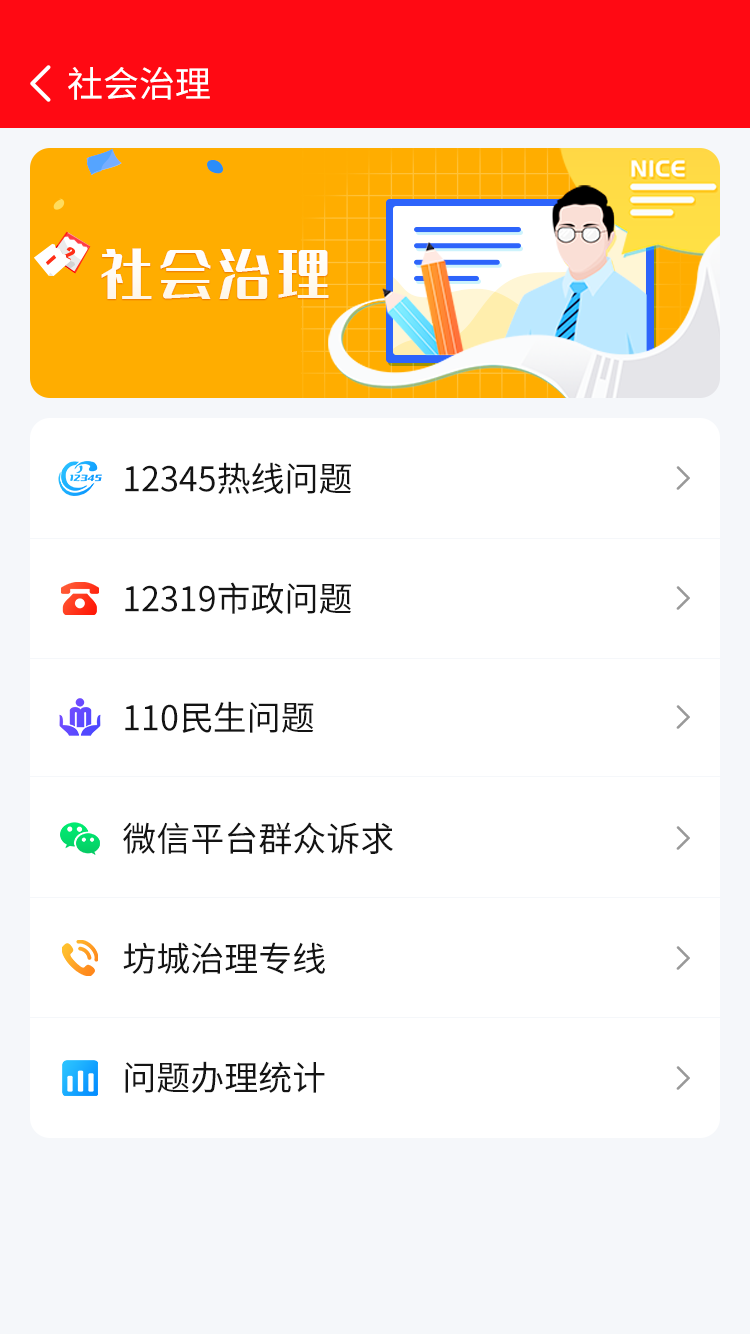
Task: Click the purple 110 民生 service icon
Action: 80,718
